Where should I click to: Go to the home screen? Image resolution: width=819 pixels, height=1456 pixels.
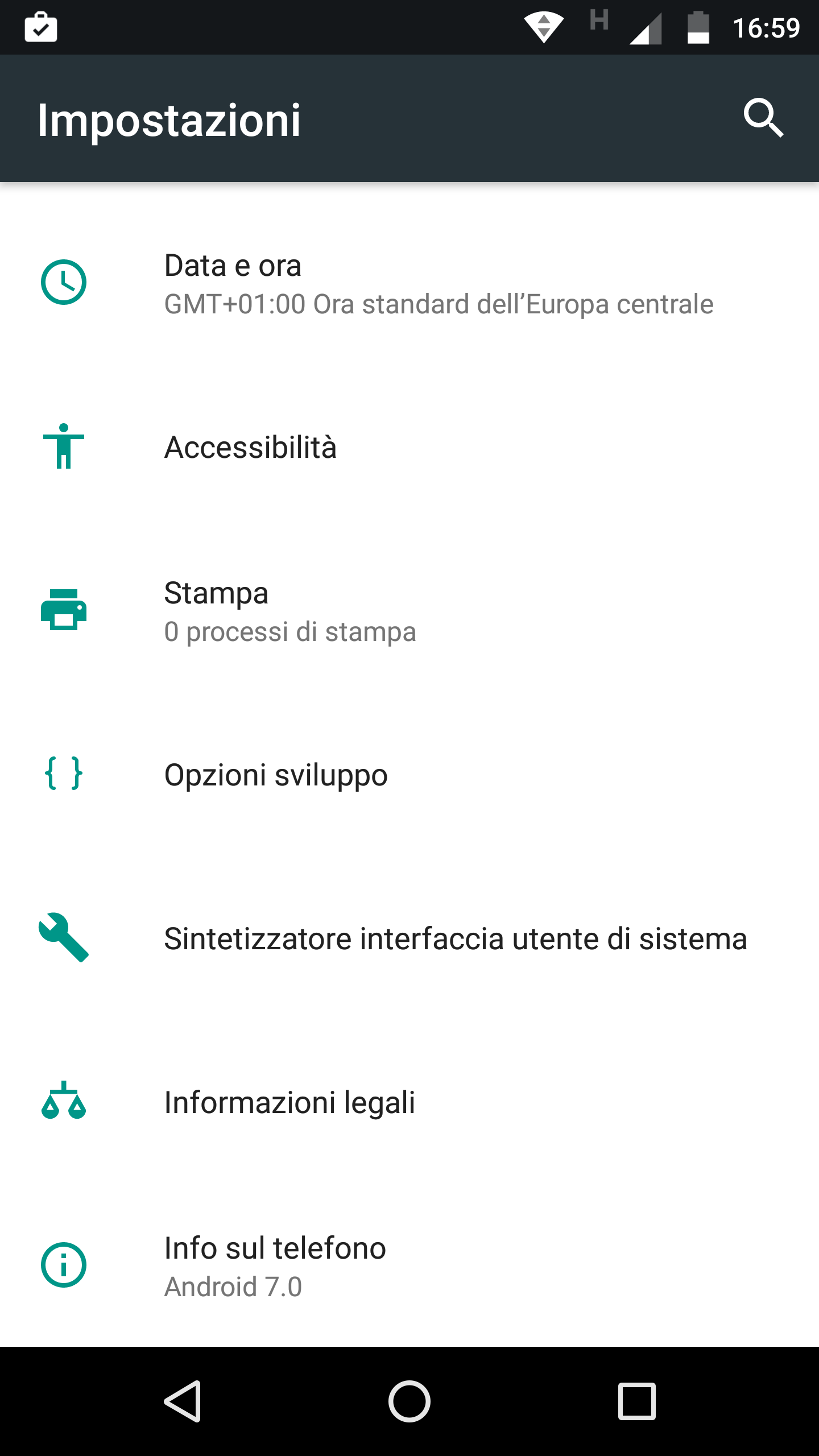[409, 1401]
